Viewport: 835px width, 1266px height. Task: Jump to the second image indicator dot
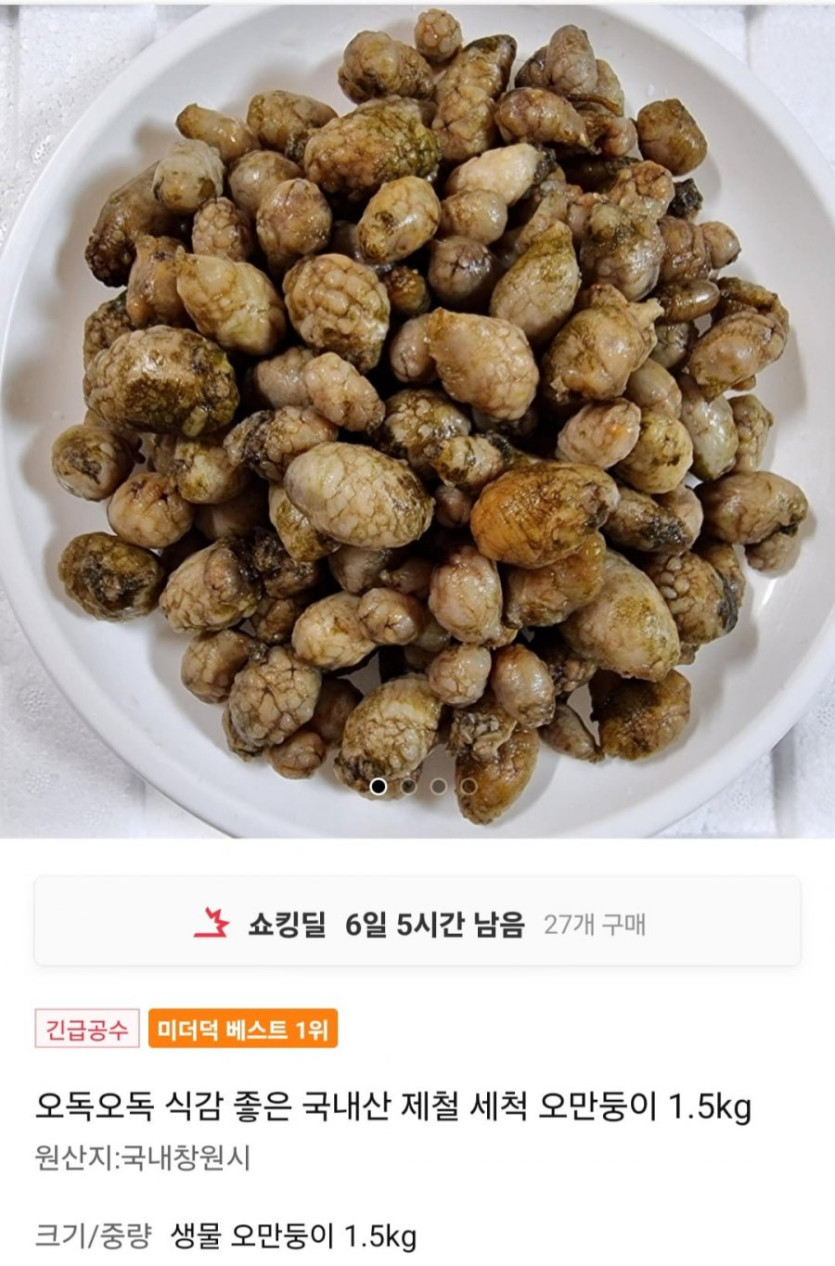tap(408, 786)
